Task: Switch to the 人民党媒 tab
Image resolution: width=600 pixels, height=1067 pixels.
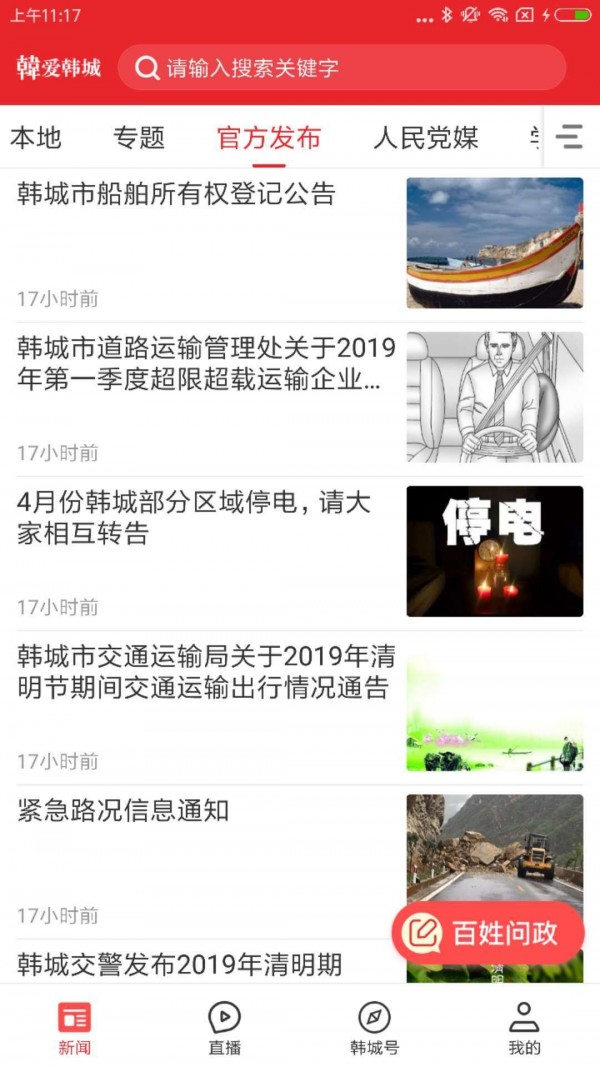Action: (x=426, y=137)
